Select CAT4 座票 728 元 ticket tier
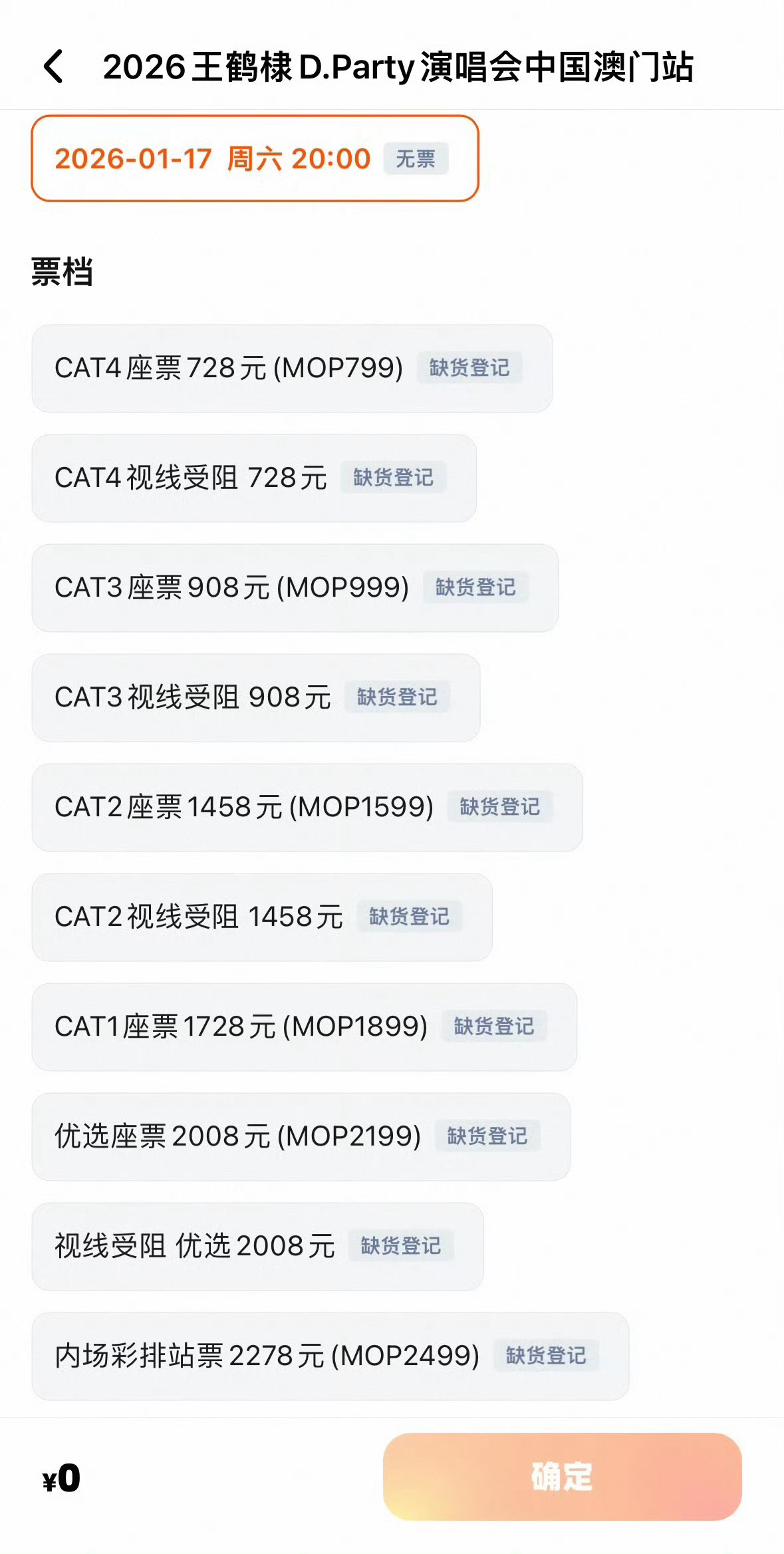The width and height of the screenshot is (784, 1554). click(x=226, y=369)
